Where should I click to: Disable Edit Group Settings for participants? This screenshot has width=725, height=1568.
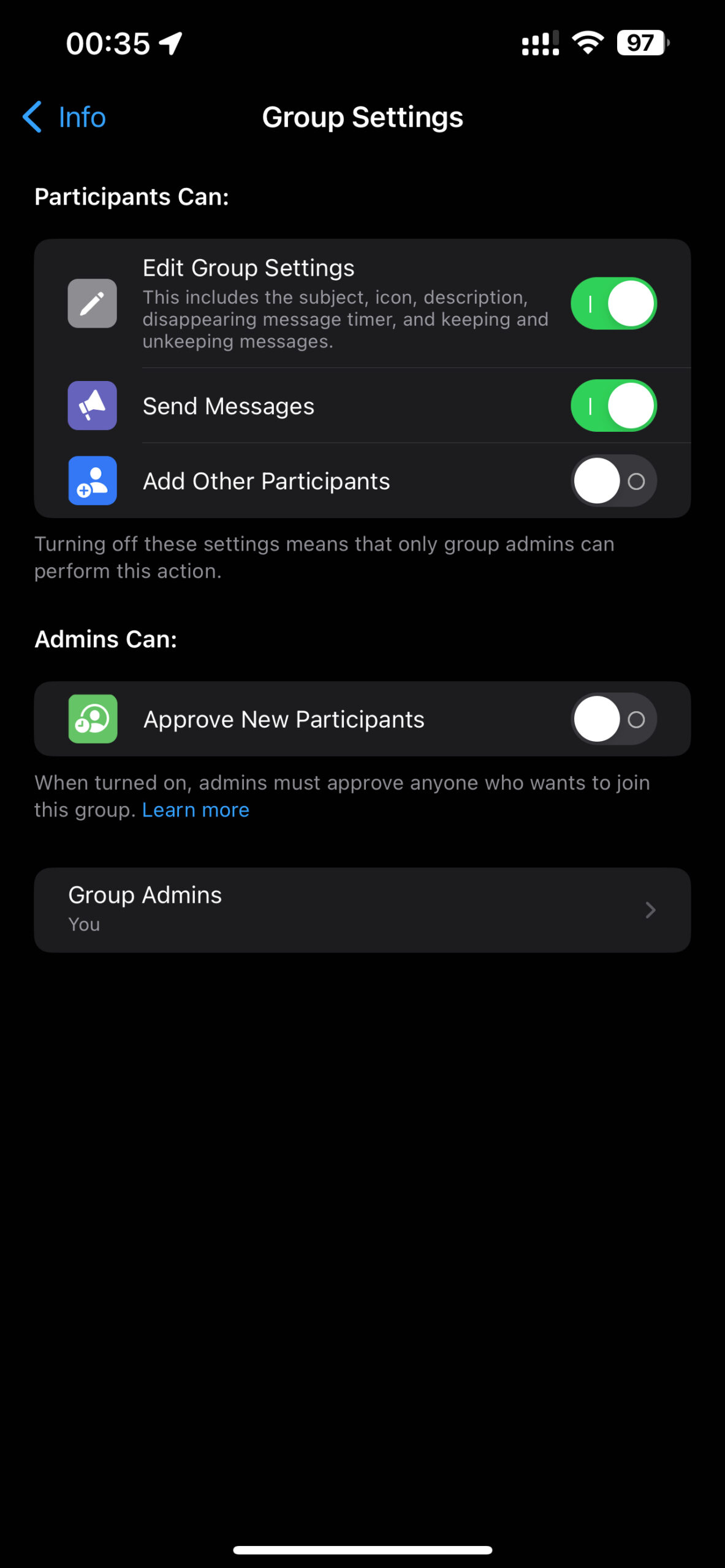pyautogui.click(x=613, y=304)
